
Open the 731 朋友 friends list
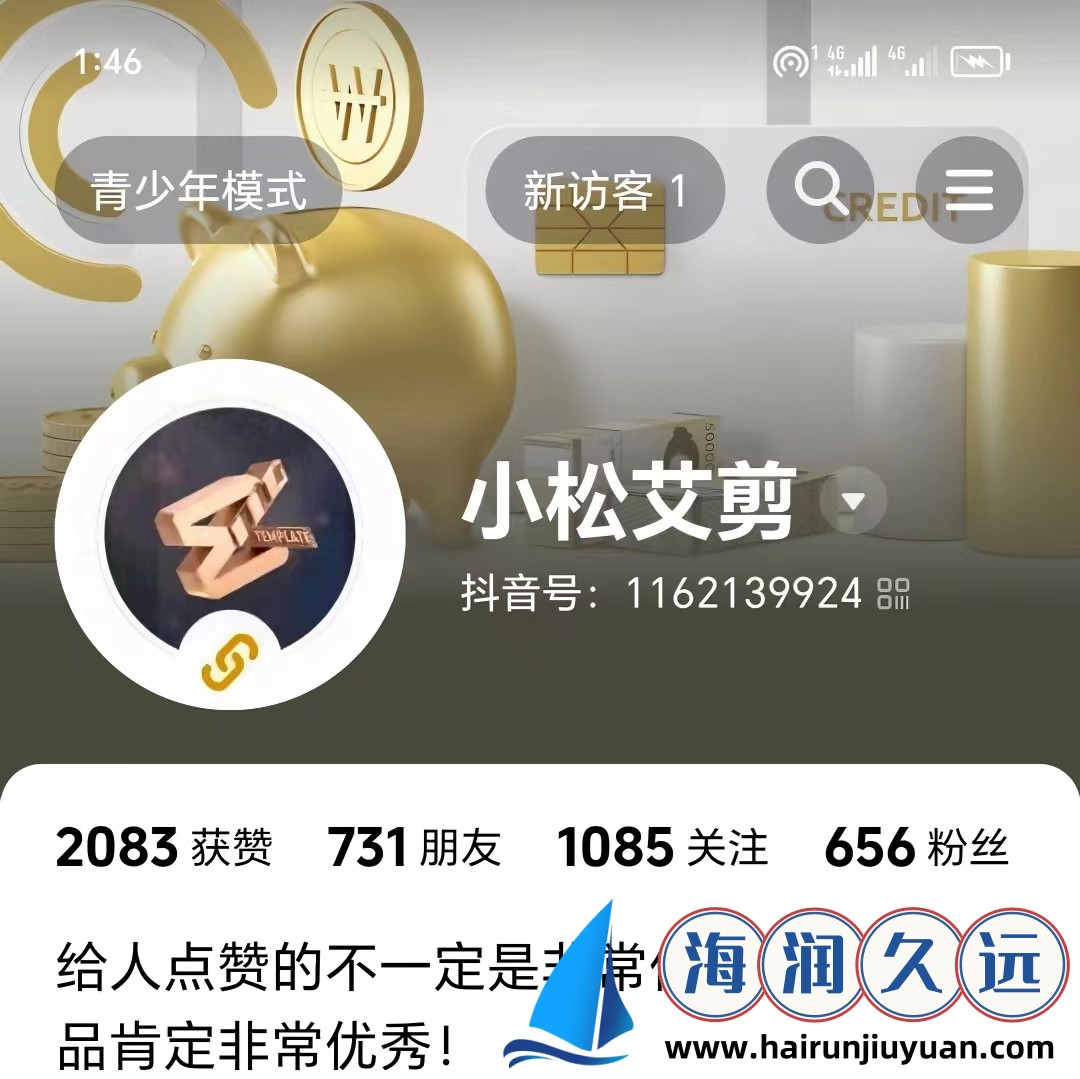[x=414, y=848]
